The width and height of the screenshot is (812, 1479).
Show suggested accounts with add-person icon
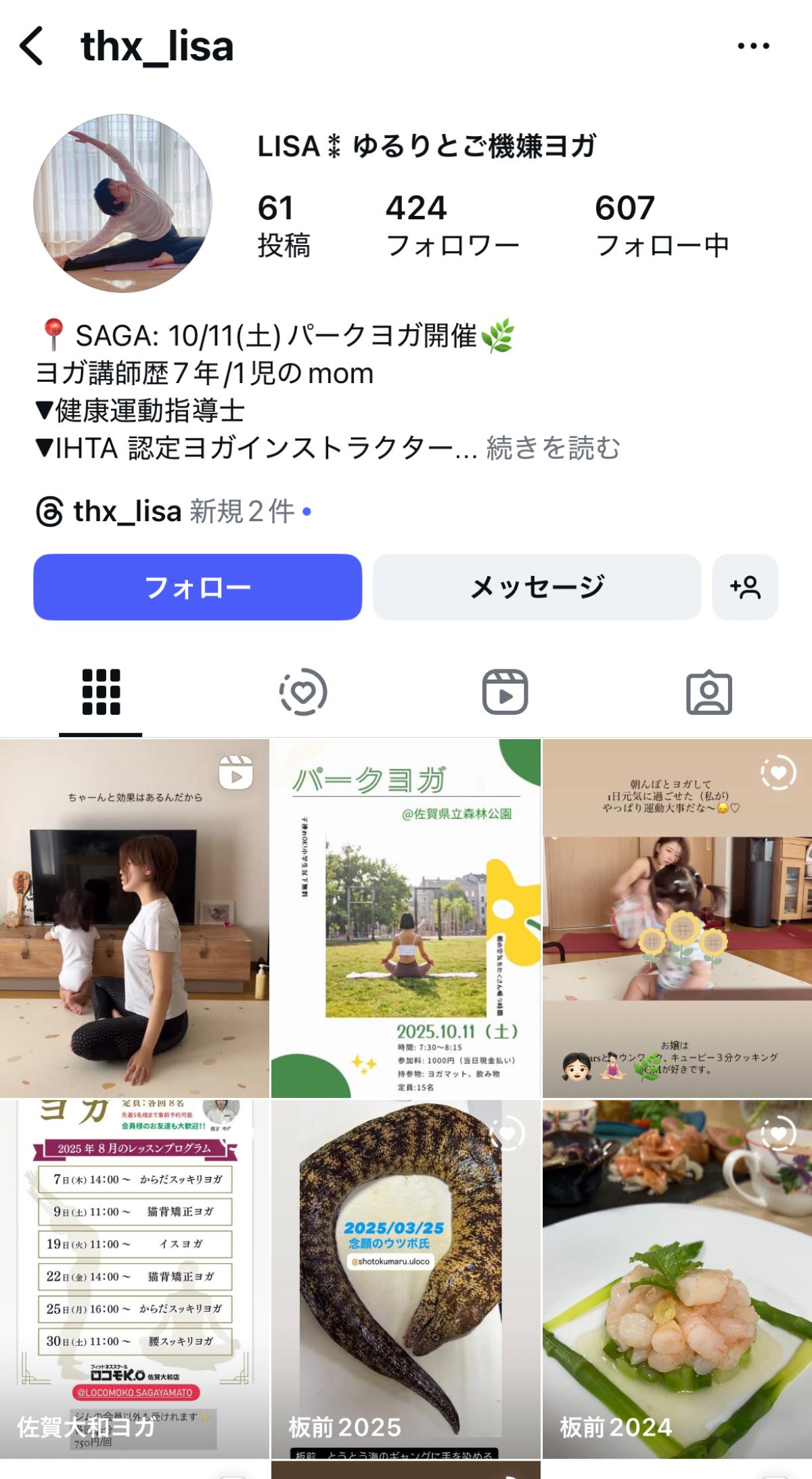pos(745,587)
